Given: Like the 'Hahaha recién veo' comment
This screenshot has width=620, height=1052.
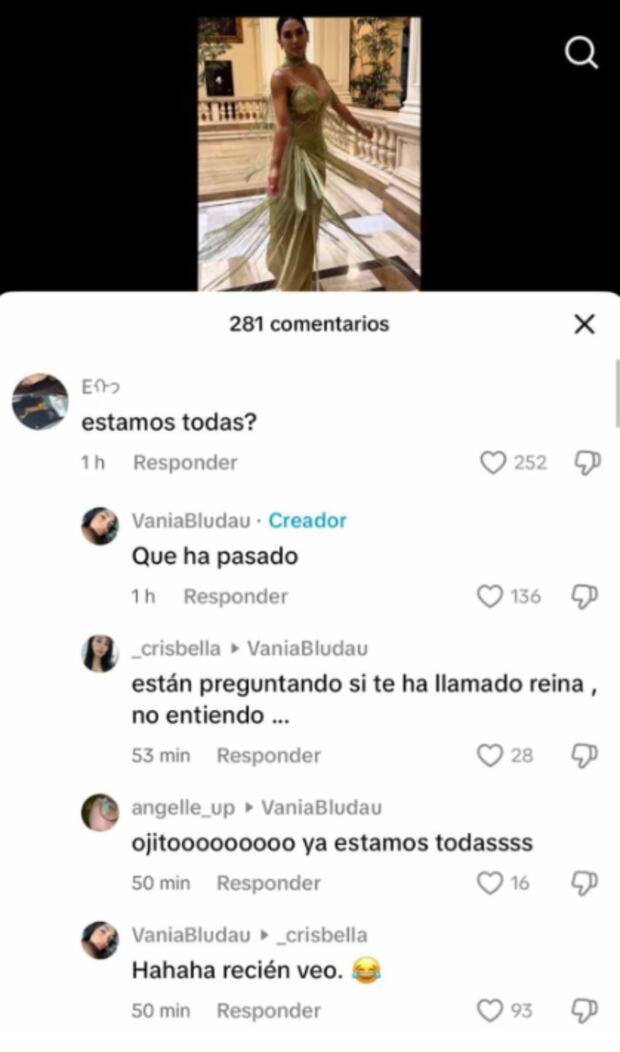Looking at the screenshot, I should (489, 1011).
